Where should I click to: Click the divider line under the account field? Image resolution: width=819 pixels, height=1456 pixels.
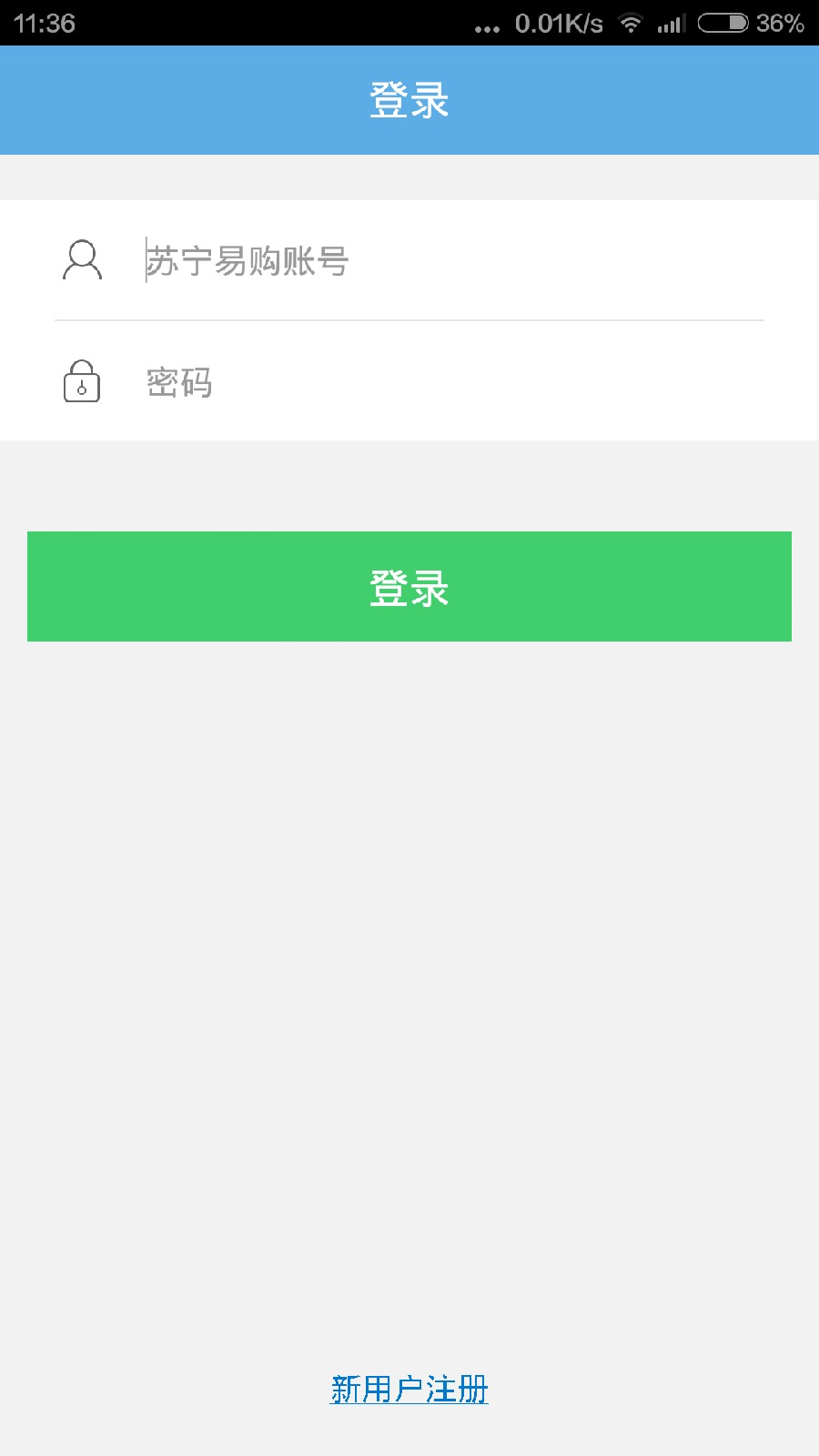(x=409, y=320)
